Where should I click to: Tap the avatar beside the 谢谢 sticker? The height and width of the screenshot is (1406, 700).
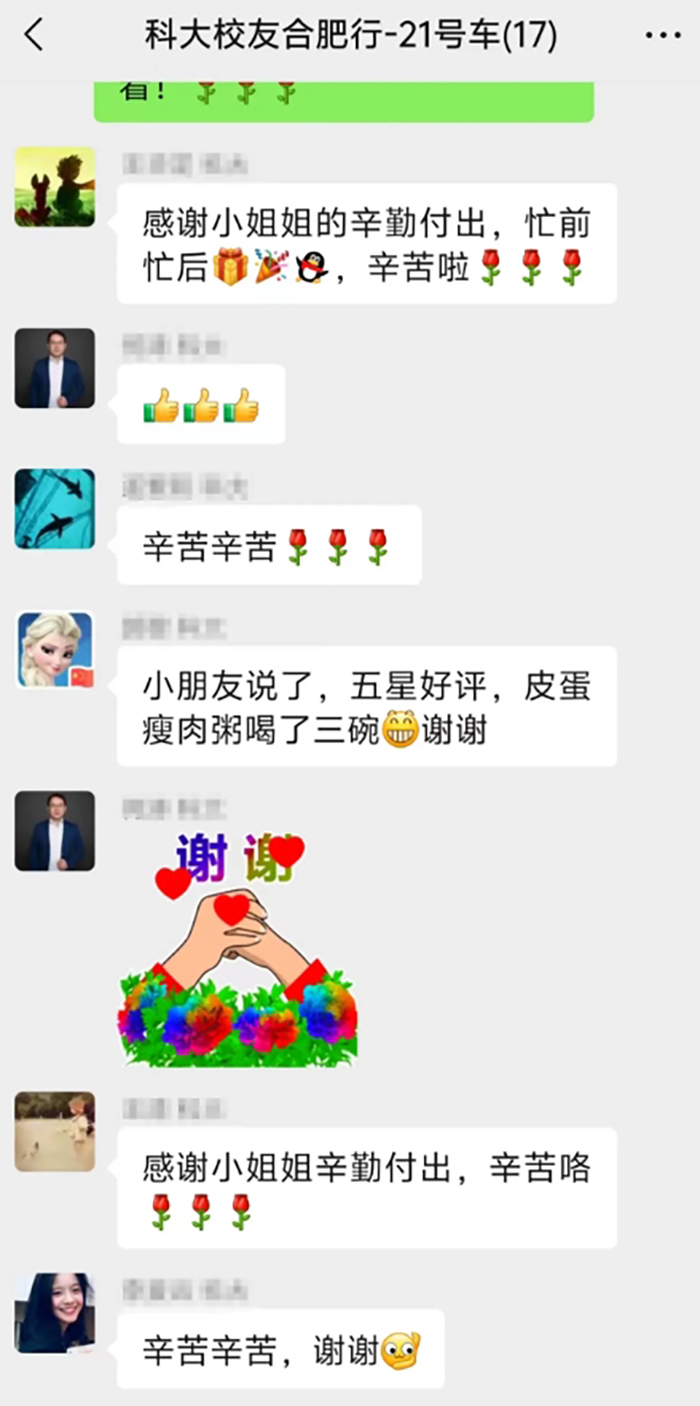(55, 831)
